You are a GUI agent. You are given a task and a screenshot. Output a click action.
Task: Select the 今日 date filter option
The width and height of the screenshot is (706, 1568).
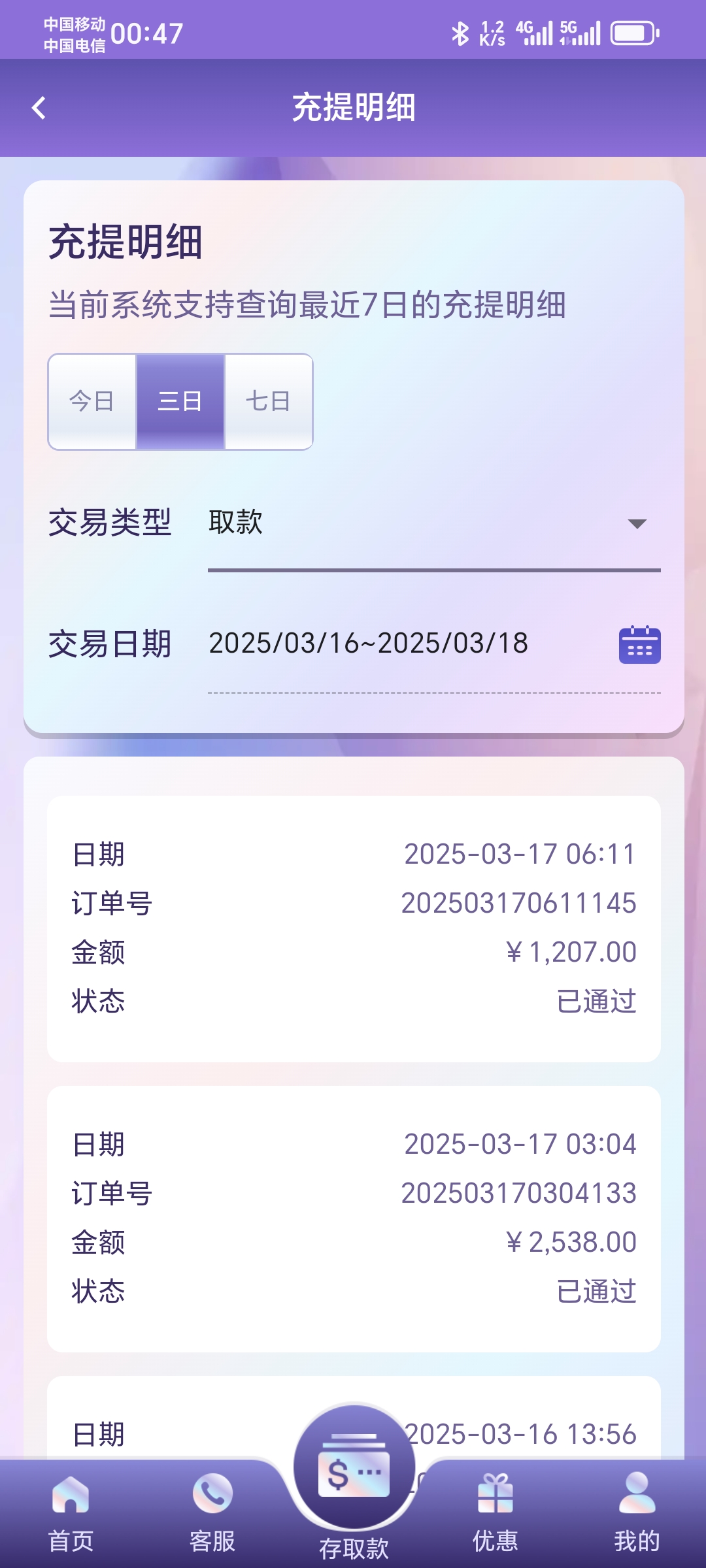pyautogui.click(x=92, y=402)
